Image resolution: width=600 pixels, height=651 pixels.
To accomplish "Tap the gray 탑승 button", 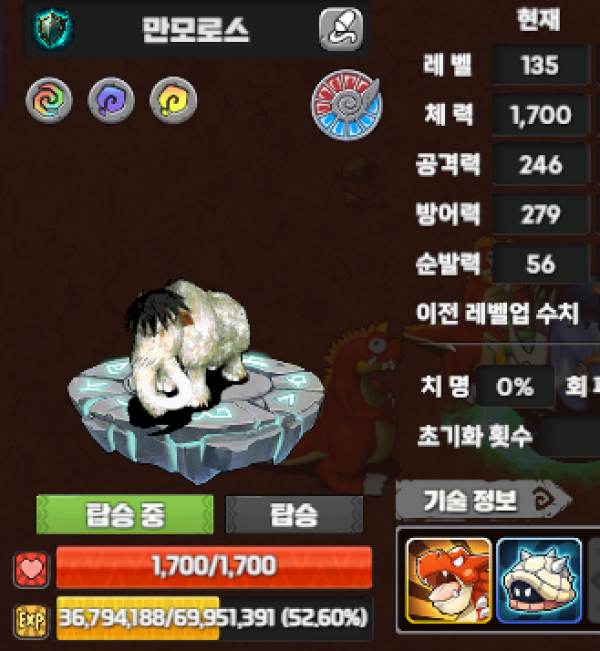I will point(294,515).
